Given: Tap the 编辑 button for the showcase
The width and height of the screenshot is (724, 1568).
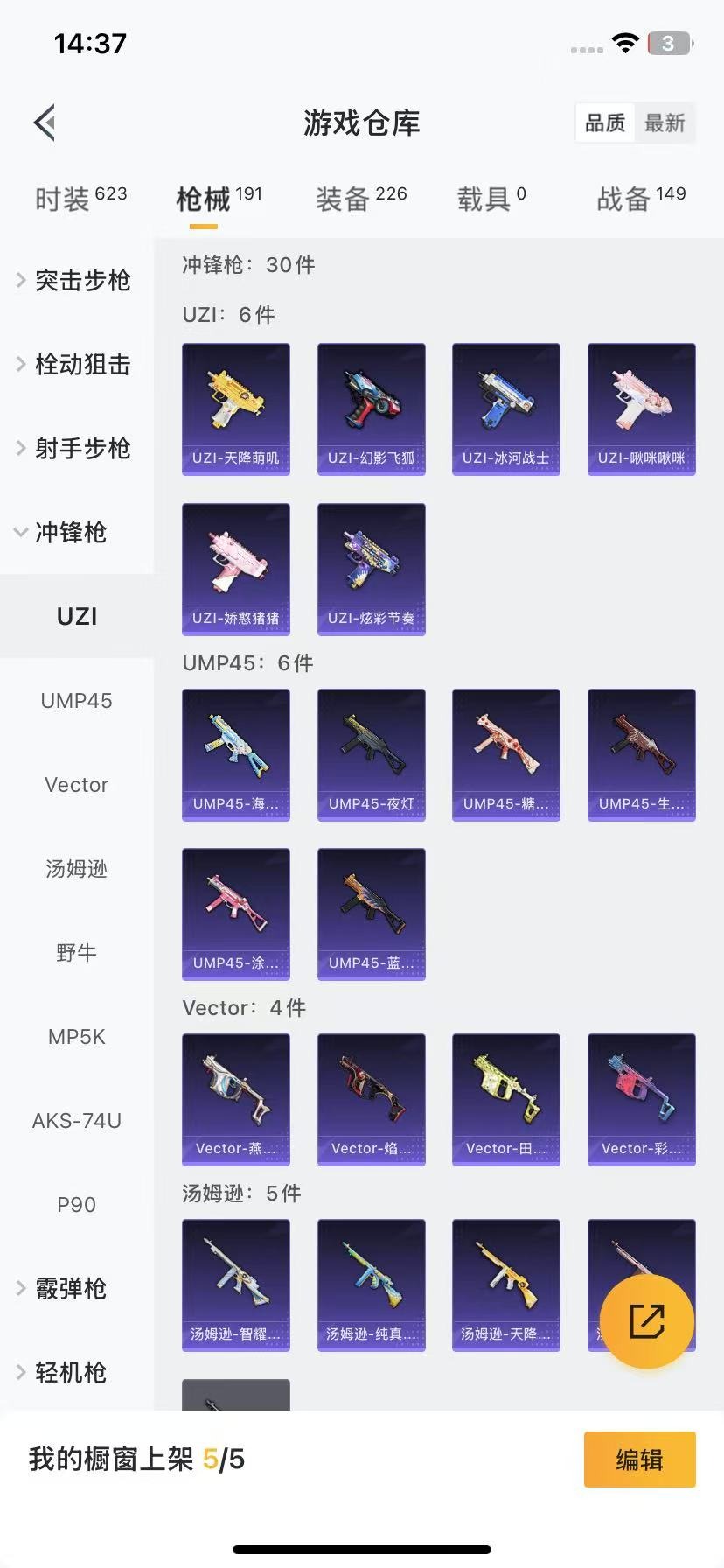Looking at the screenshot, I should point(640,1459).
